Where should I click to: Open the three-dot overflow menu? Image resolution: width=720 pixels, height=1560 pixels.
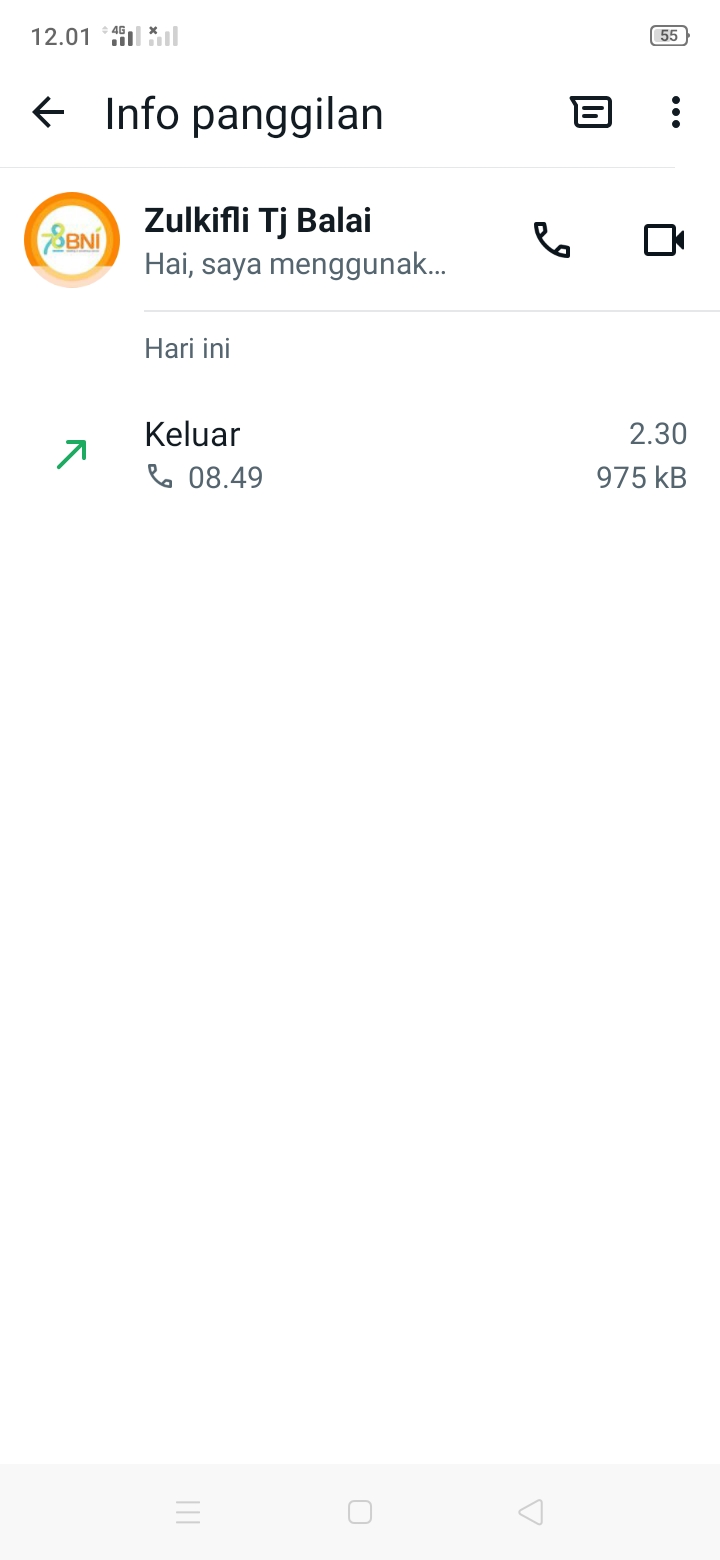pos(675,112)
